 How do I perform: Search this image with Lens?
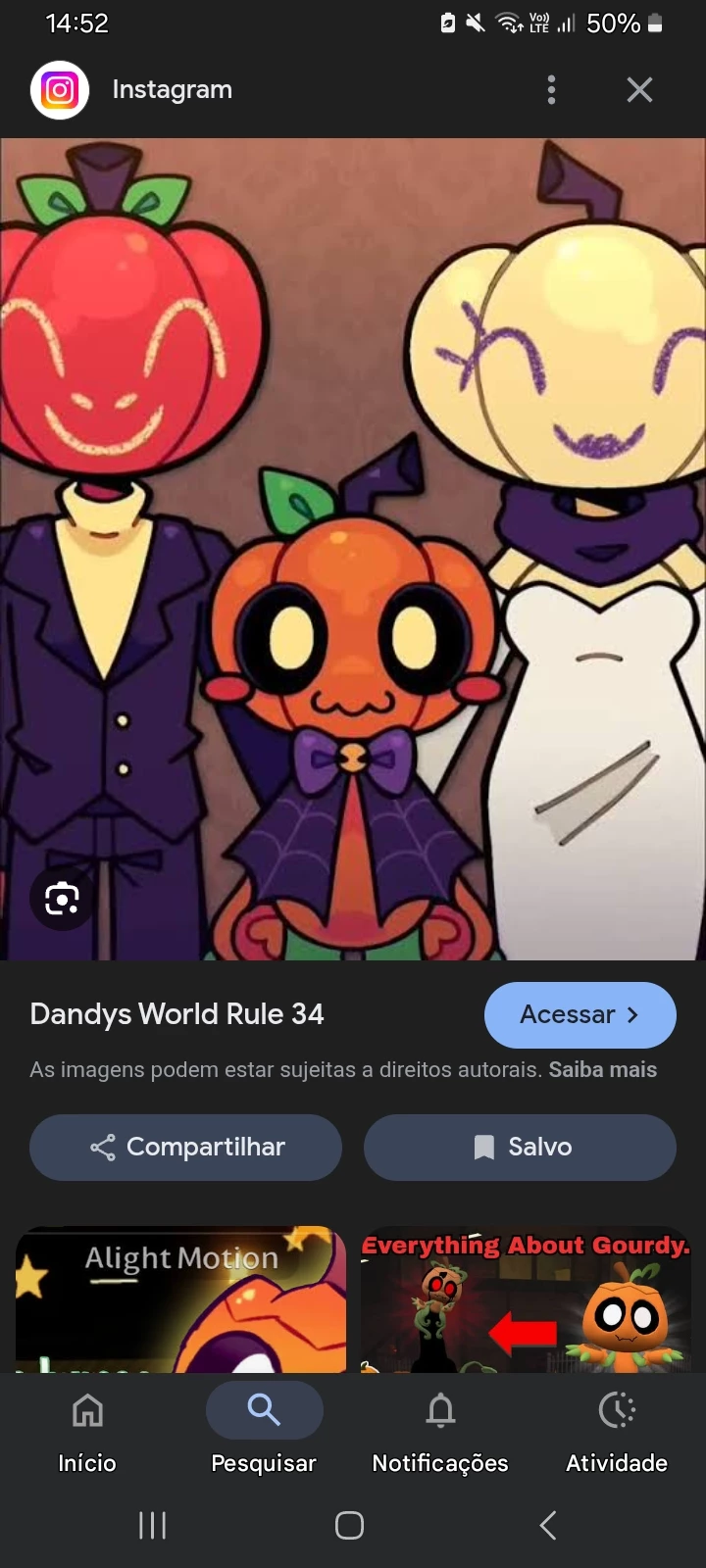(x=62, y=898)
